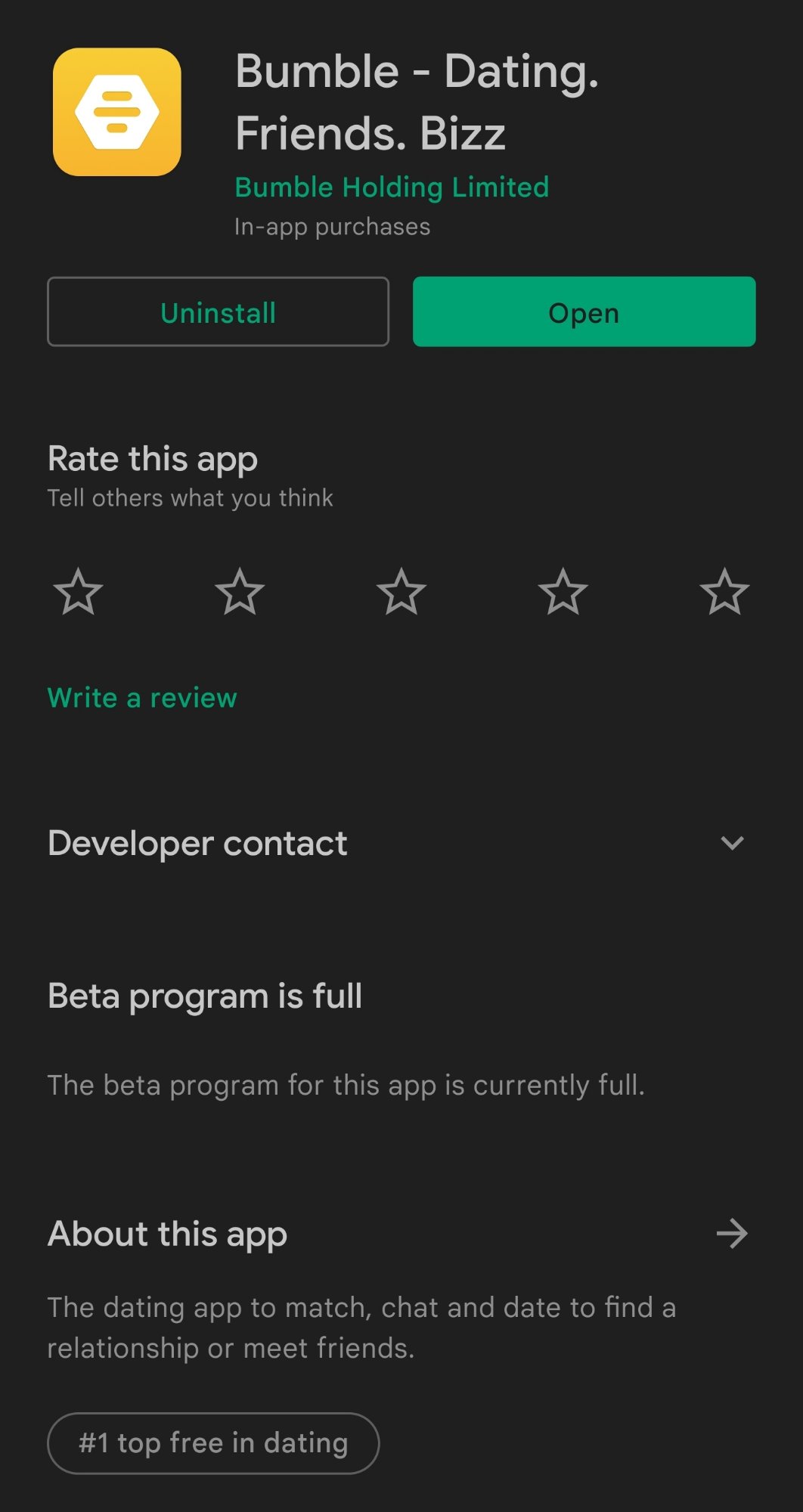Rate the app three stars
This screenshot has height=1512, width=803.
point(401,591)
